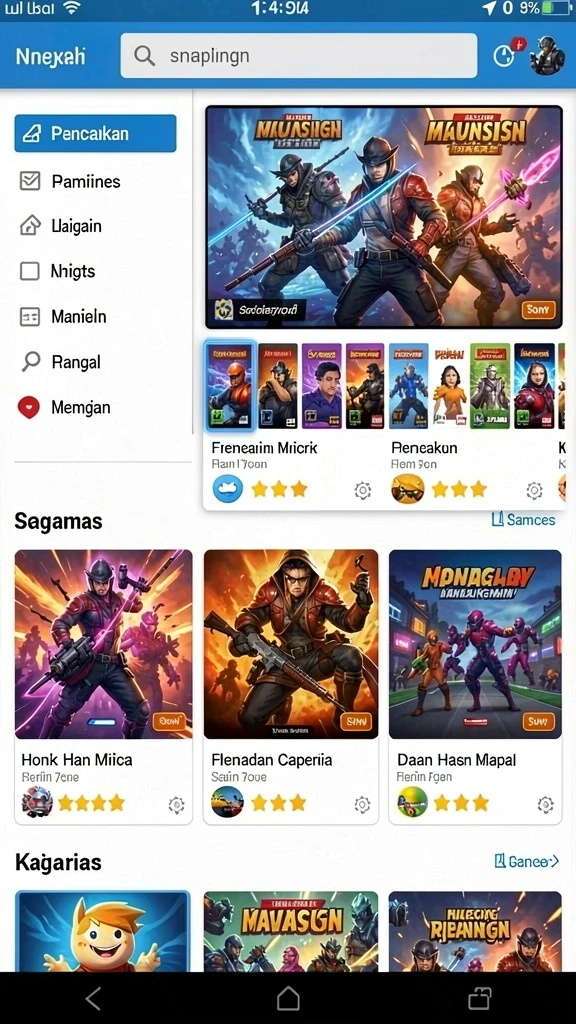Open the Honk Han Miica game card
This screenshot has width=576, height=1024.
click(x=103, y=687)
